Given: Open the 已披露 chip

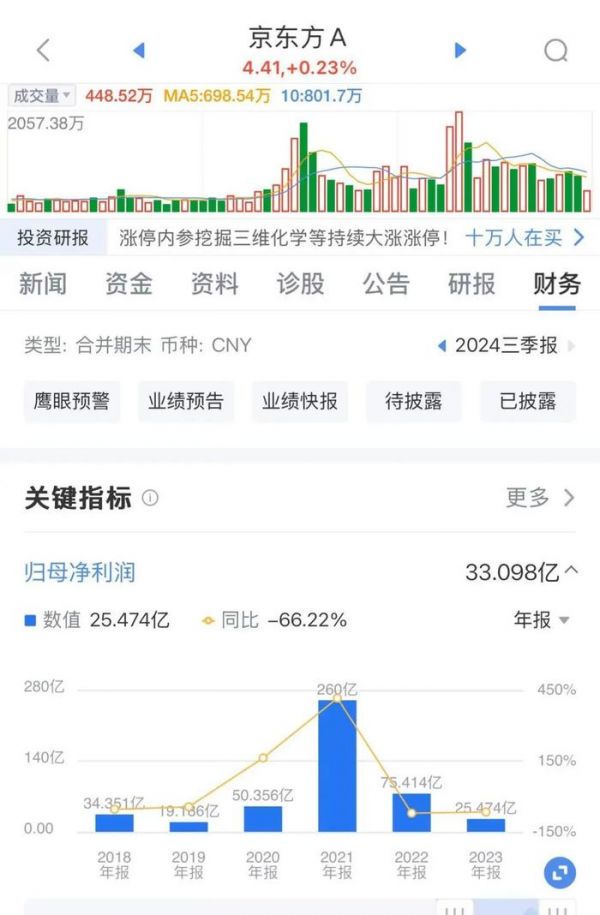Looking at the screenshot, I should tap(528, 402).
